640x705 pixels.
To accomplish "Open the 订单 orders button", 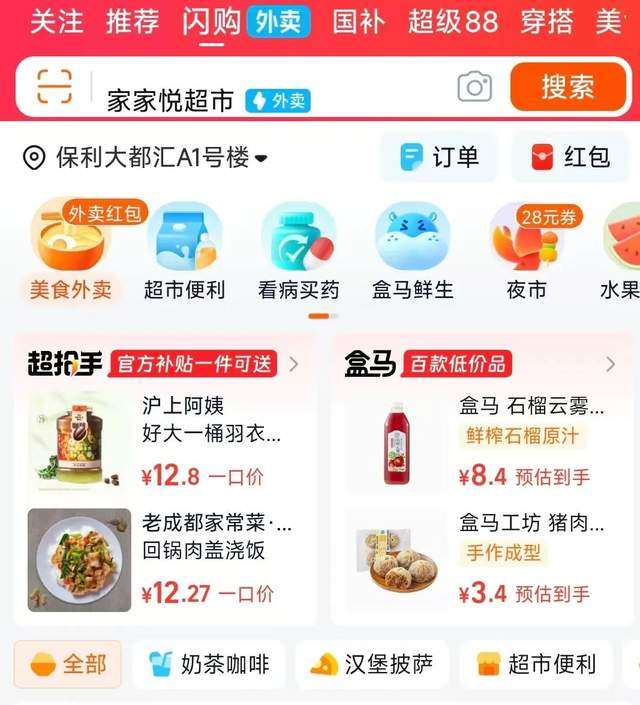I will 439,157.
